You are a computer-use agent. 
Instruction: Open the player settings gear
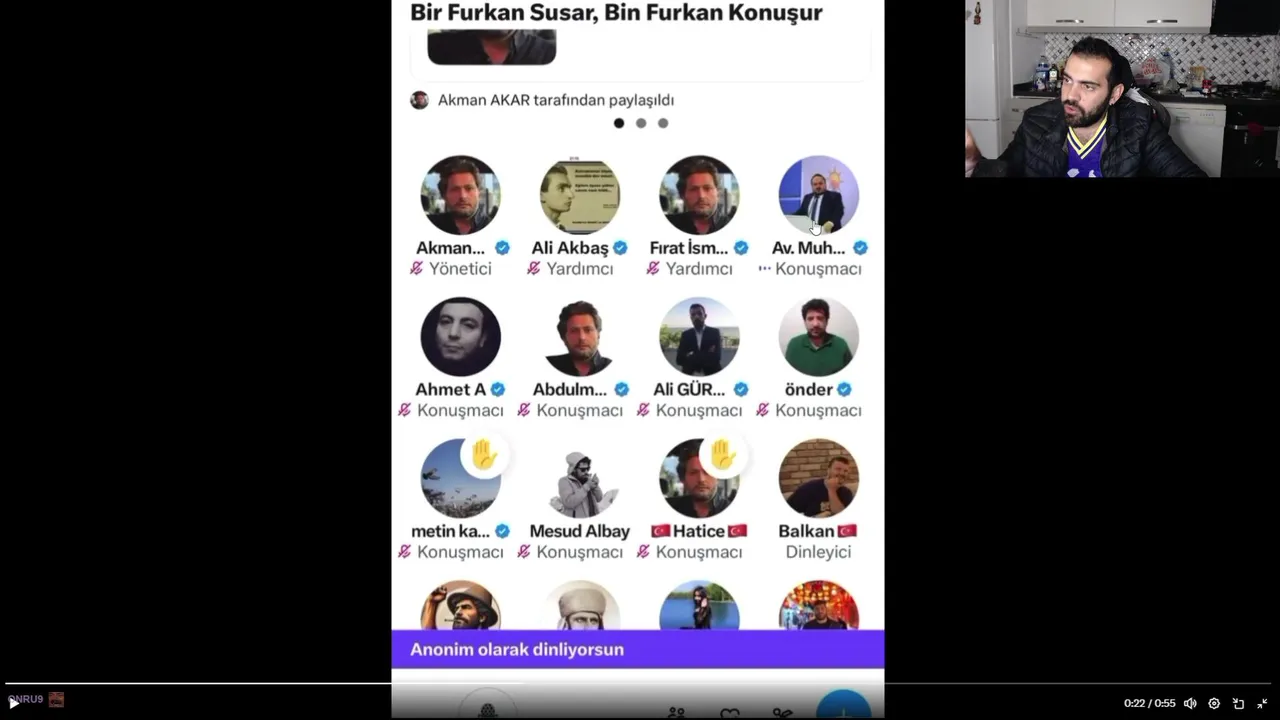[x=1214, y=703]
